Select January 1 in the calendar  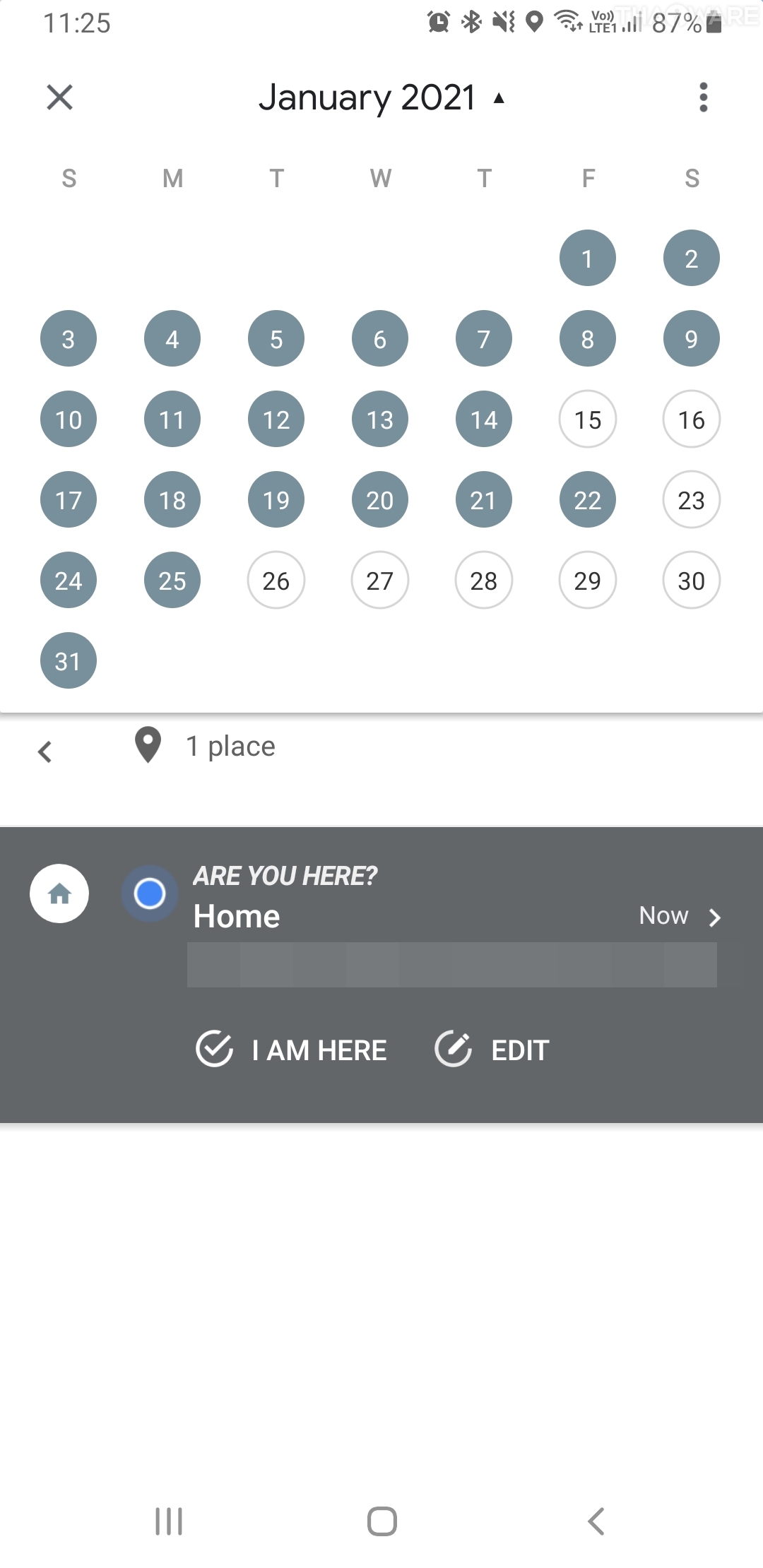[587, 259]
